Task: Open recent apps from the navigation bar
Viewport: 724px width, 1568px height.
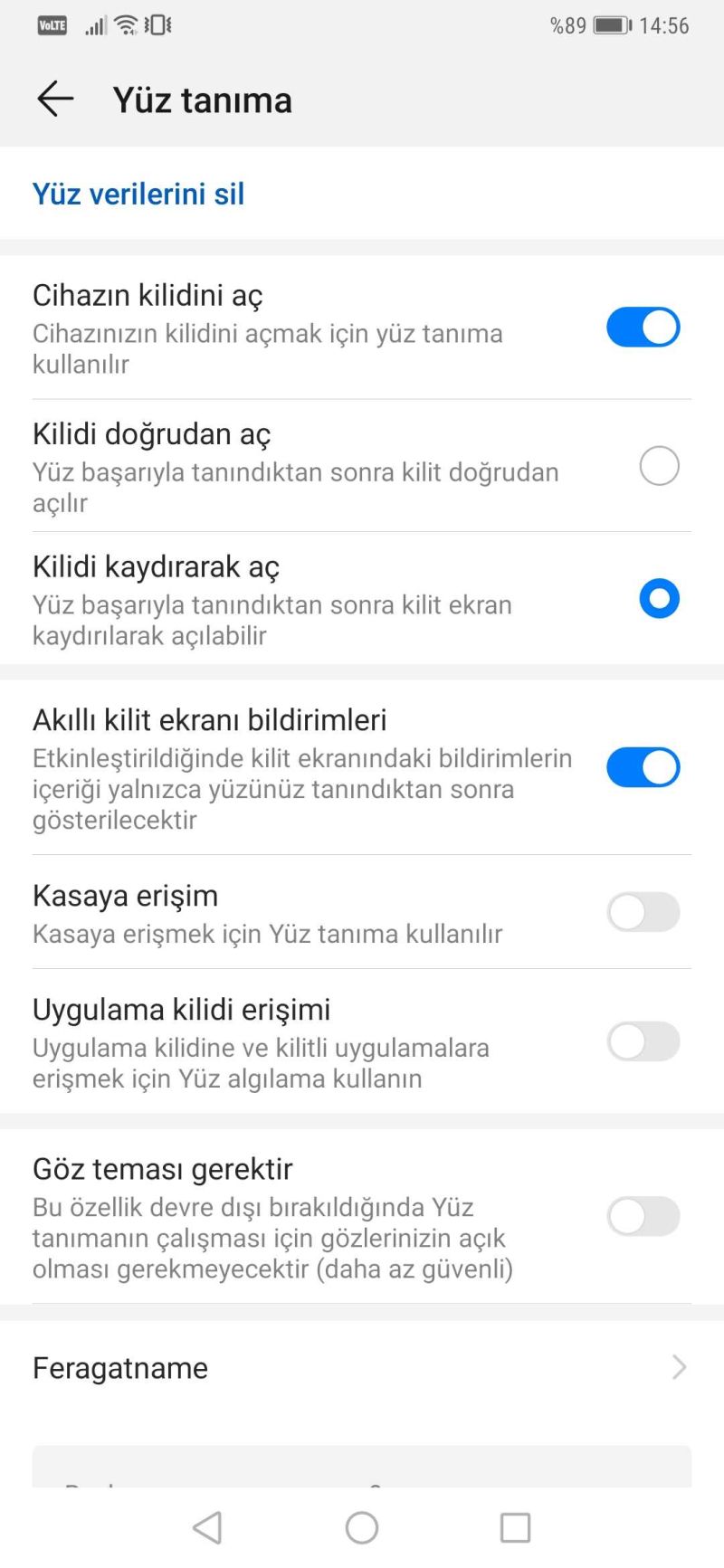Action: coord(515,1528)
